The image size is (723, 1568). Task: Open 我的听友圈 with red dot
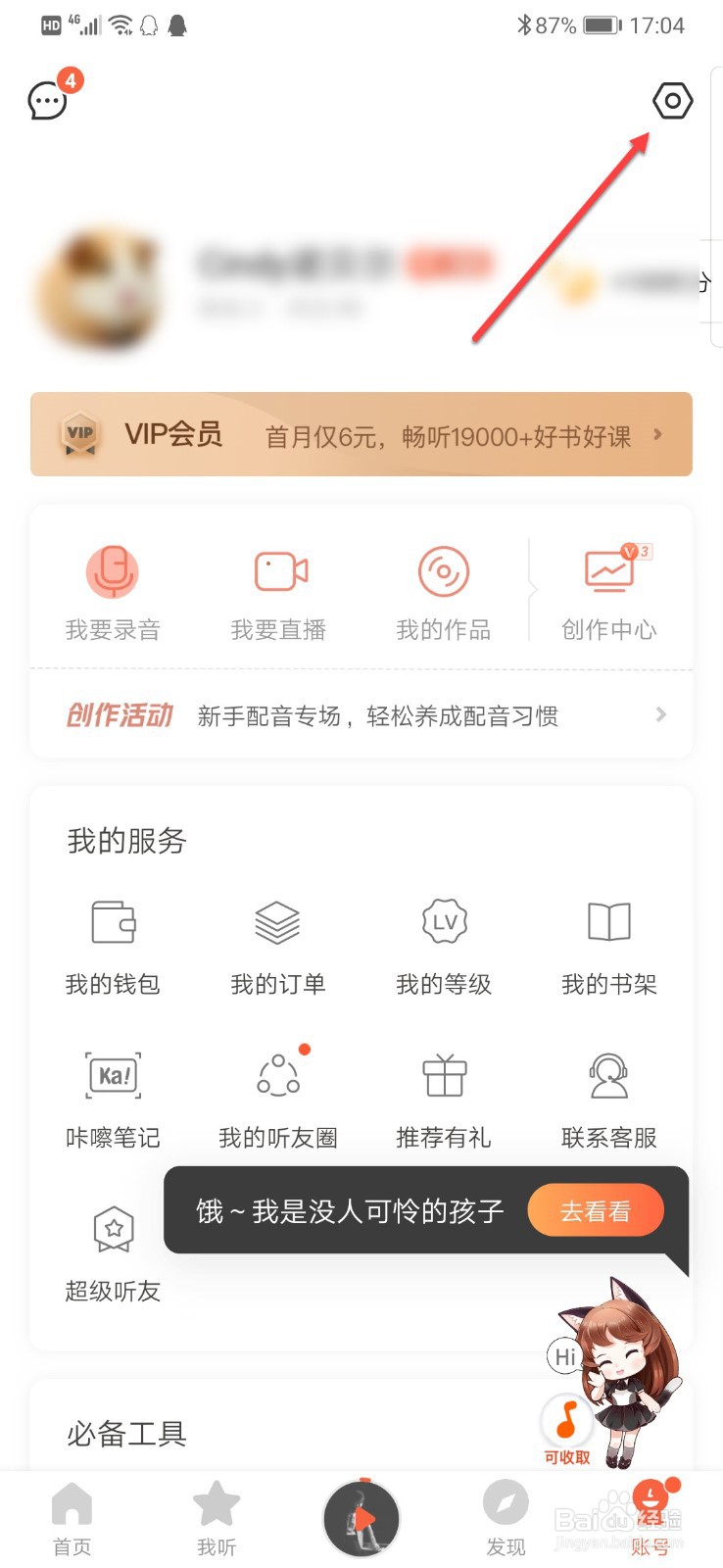pos(279,1096)
